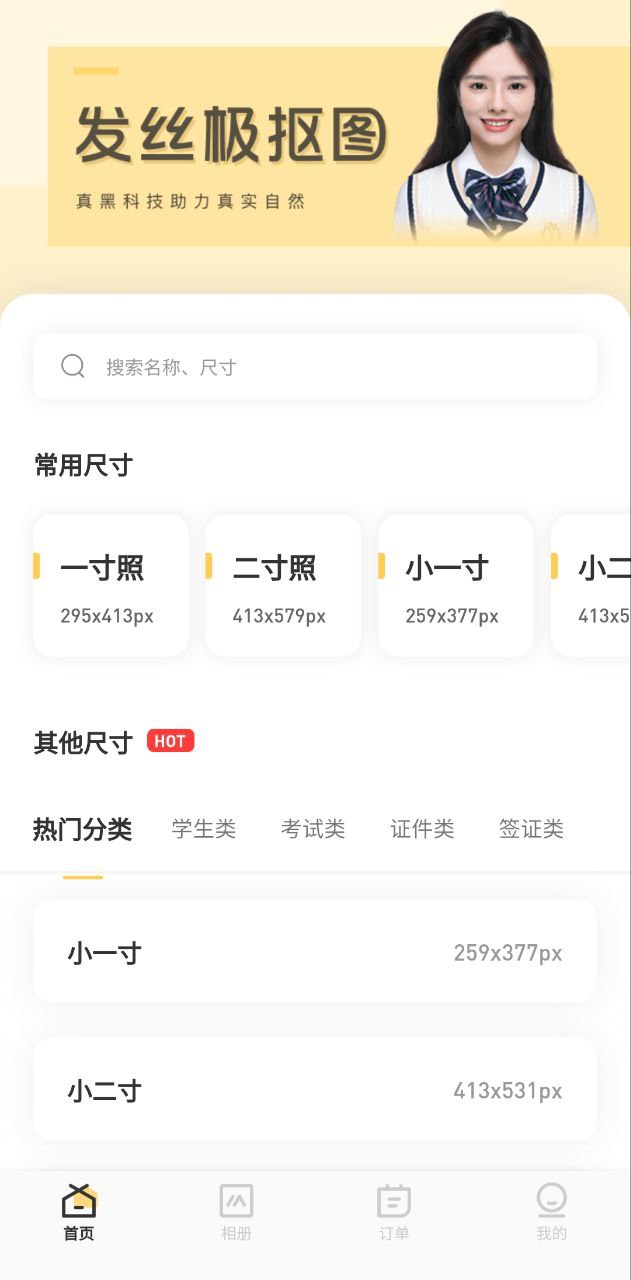The height and width of the screenshot is (1280, 631).
Task: Switch to the 学生类 tab
Action: tap(203, 829)
